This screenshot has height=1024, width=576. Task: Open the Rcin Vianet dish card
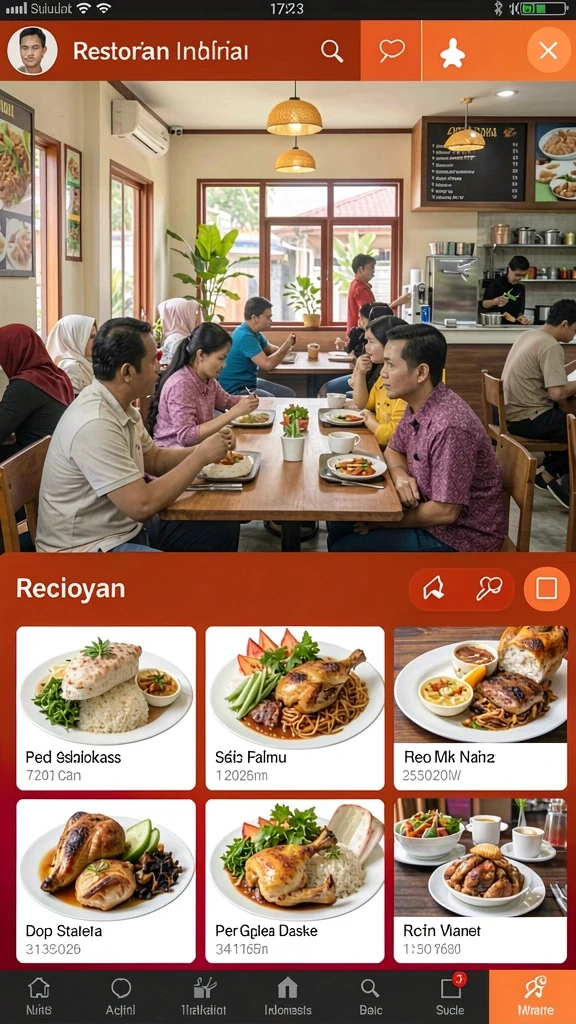(480, 880)
